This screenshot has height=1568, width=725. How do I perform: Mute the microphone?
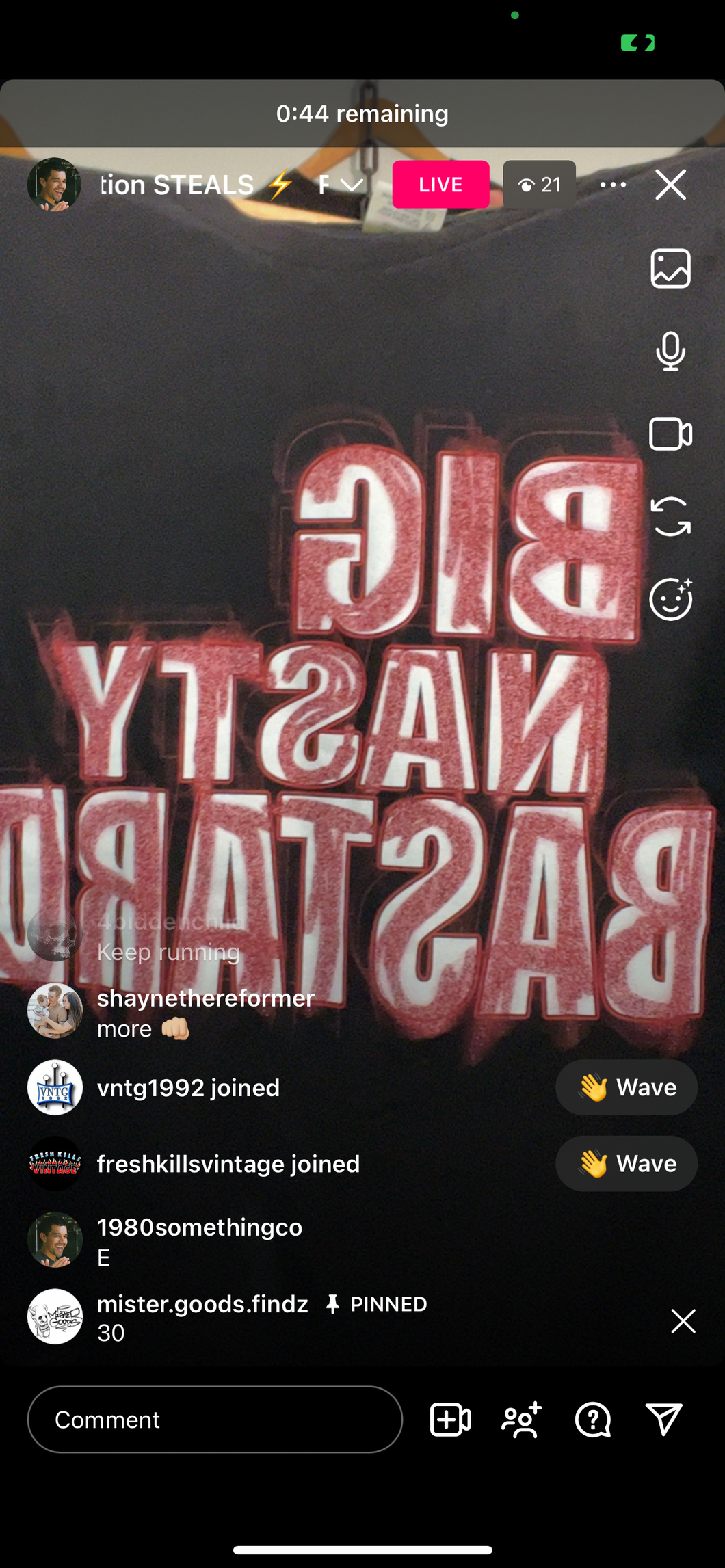(x=670, y=351)
